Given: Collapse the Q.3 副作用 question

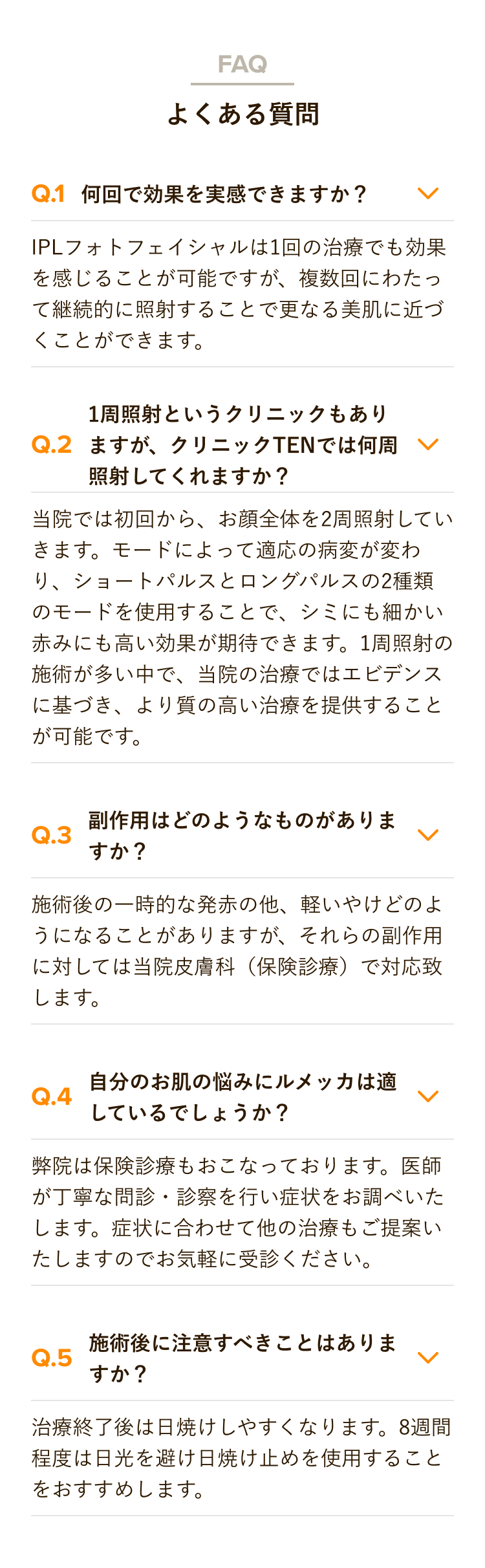Looking at the screenshot, I should 427,835.
